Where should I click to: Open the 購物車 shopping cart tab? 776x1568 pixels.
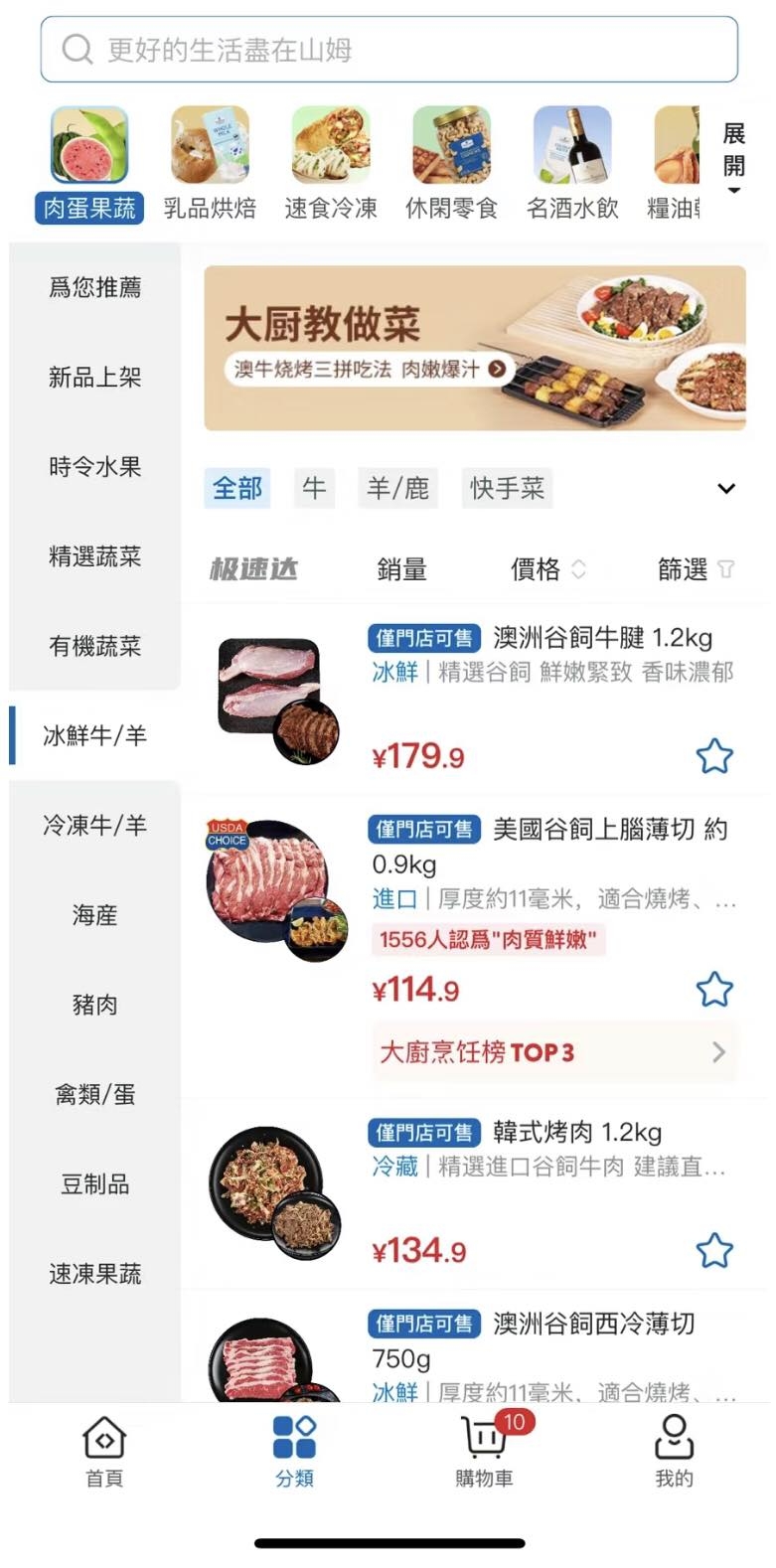coord(485,1451)
